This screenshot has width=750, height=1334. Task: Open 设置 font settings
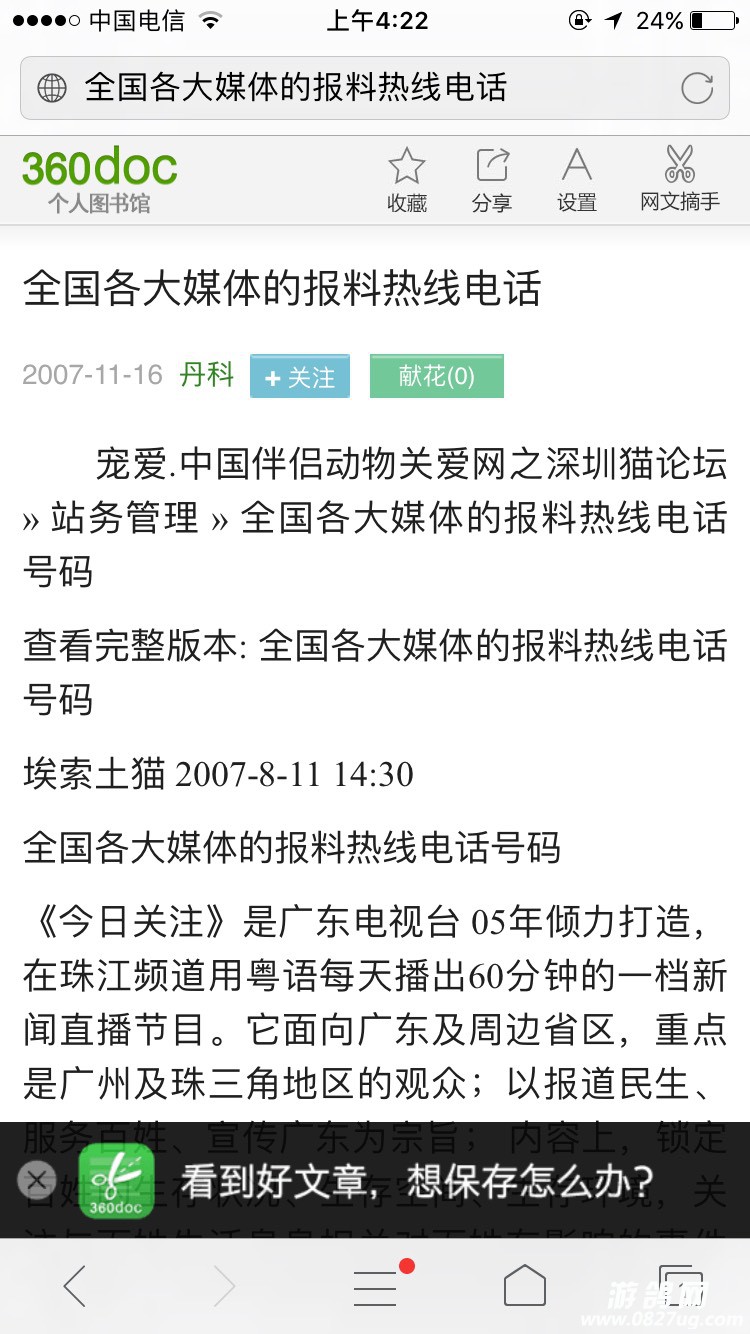(577, 180)
